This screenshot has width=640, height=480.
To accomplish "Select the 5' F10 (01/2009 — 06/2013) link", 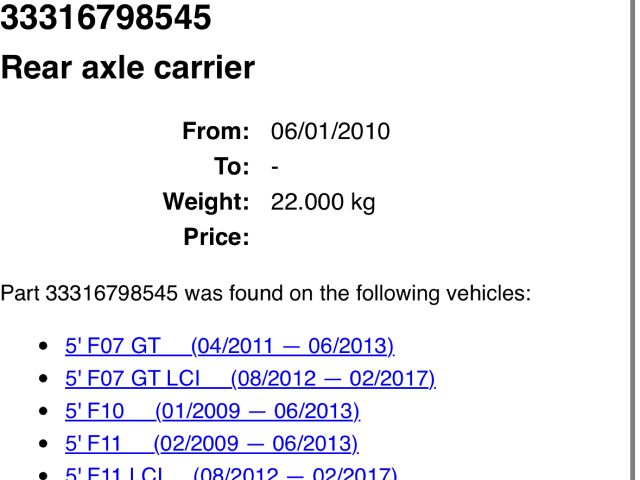I will (212, 410).
